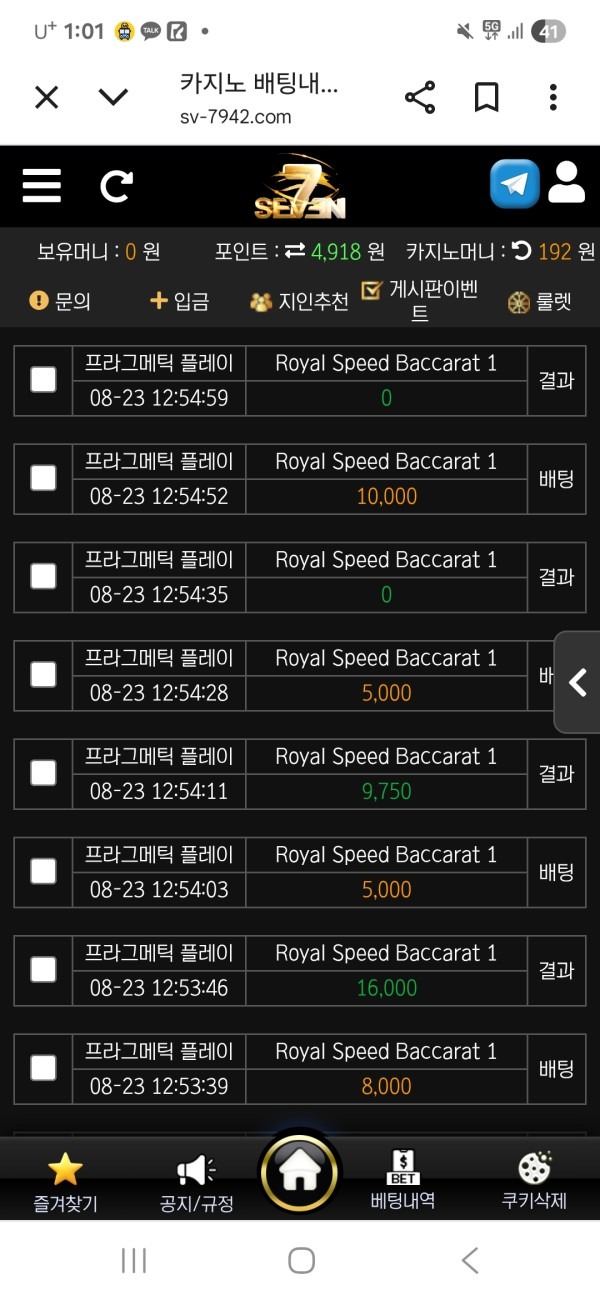Refresh the page with the reload icon

[x=116, y=186]
